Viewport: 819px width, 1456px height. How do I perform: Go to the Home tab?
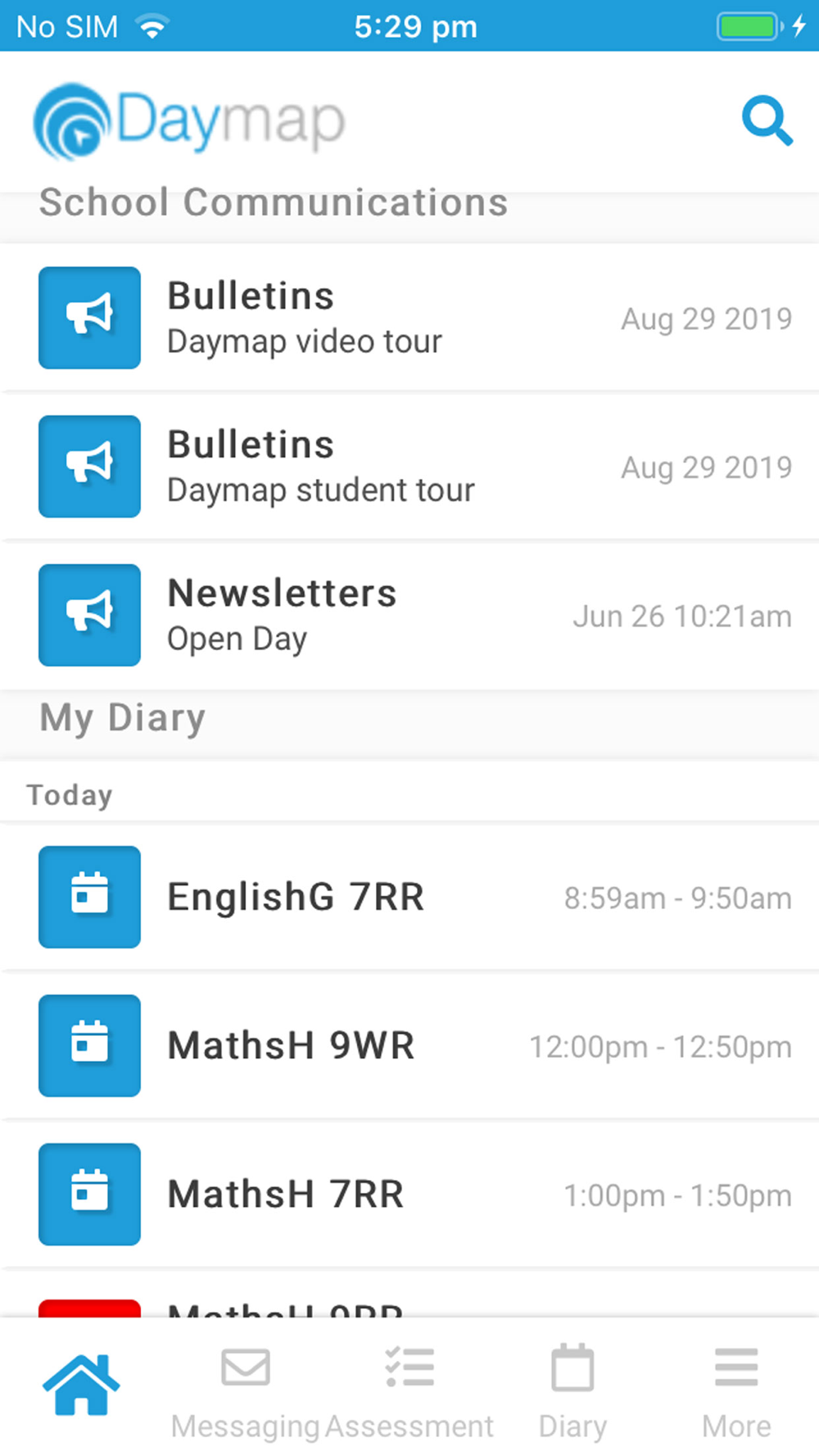(81, 1386)
